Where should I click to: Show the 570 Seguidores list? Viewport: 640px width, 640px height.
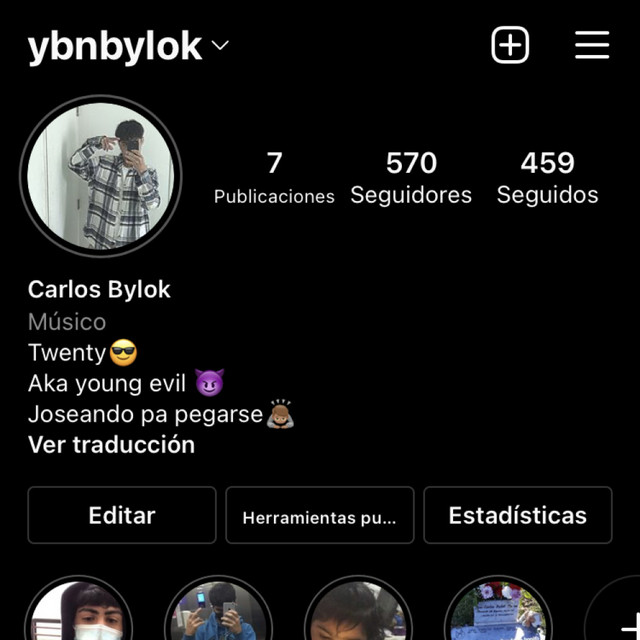click(x=411, y=178)
